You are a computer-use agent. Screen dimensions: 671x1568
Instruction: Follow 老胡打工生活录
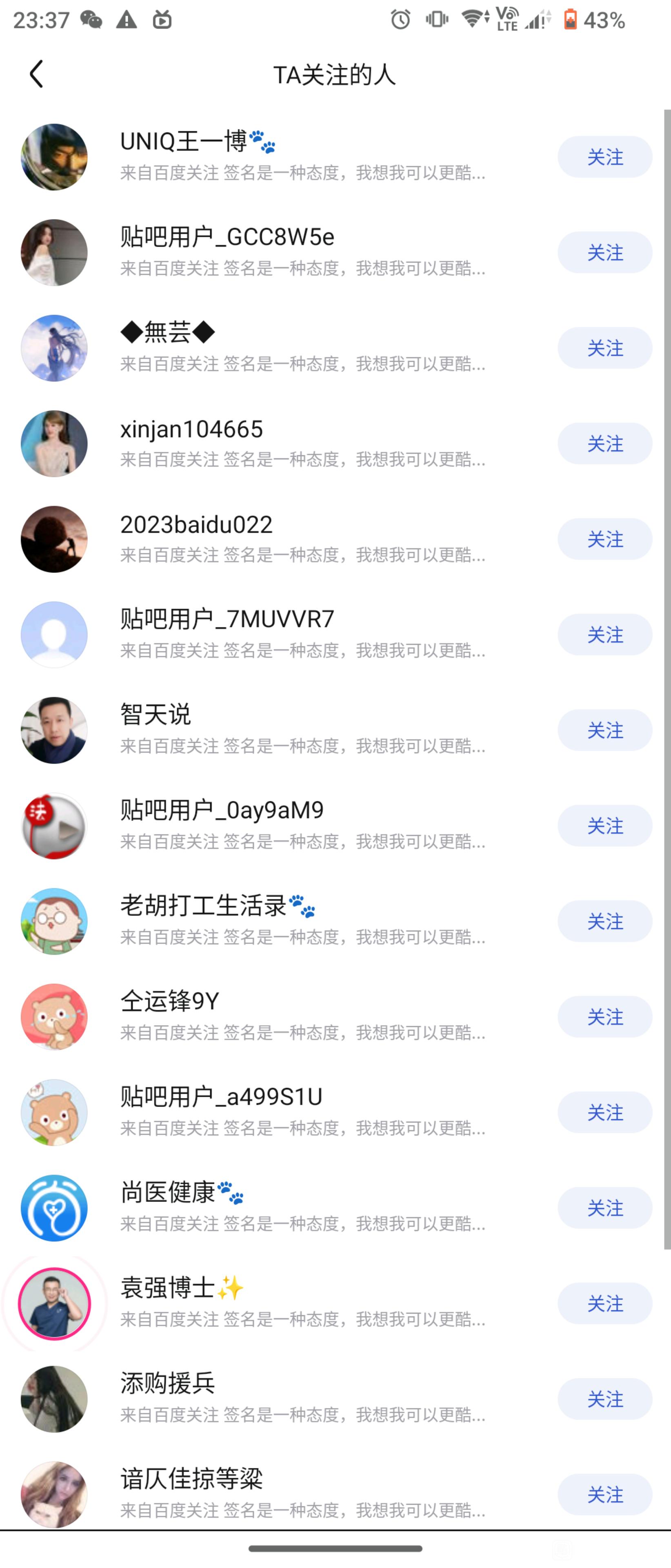(x=604, y=922)
